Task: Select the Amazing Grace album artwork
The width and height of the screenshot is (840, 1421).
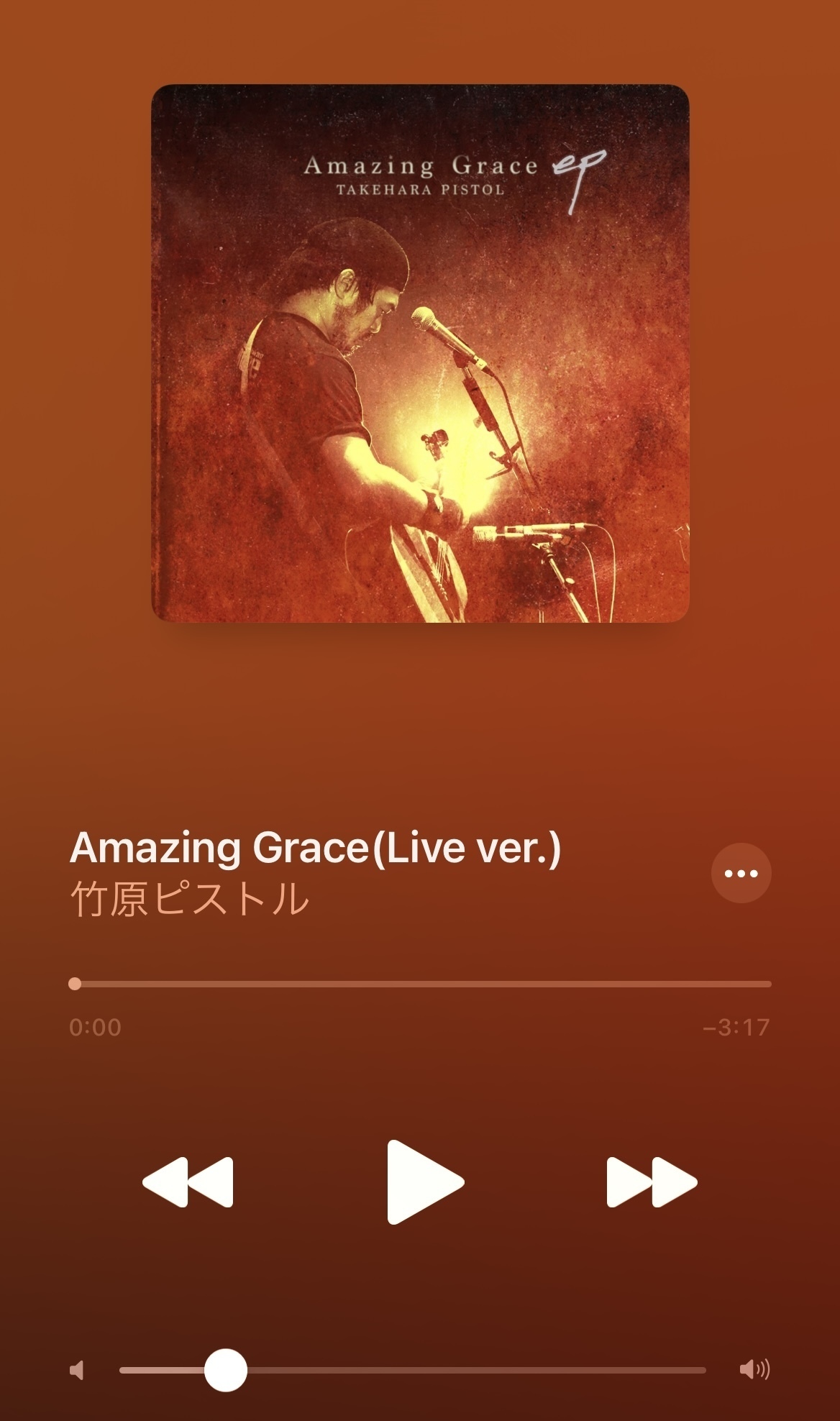Action: pyautogui.click(x=420, y=356)
